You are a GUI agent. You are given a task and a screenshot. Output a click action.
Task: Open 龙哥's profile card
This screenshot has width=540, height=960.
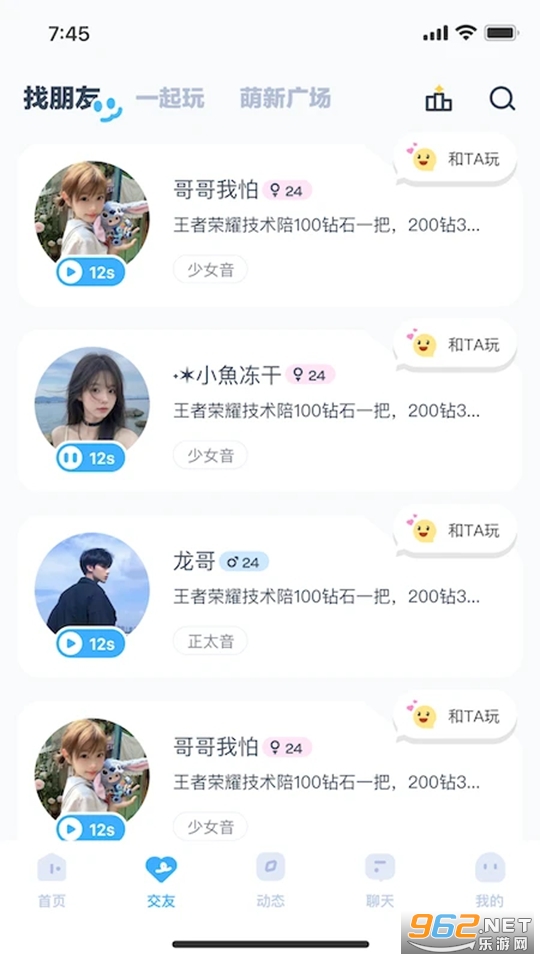coord(269,596)
